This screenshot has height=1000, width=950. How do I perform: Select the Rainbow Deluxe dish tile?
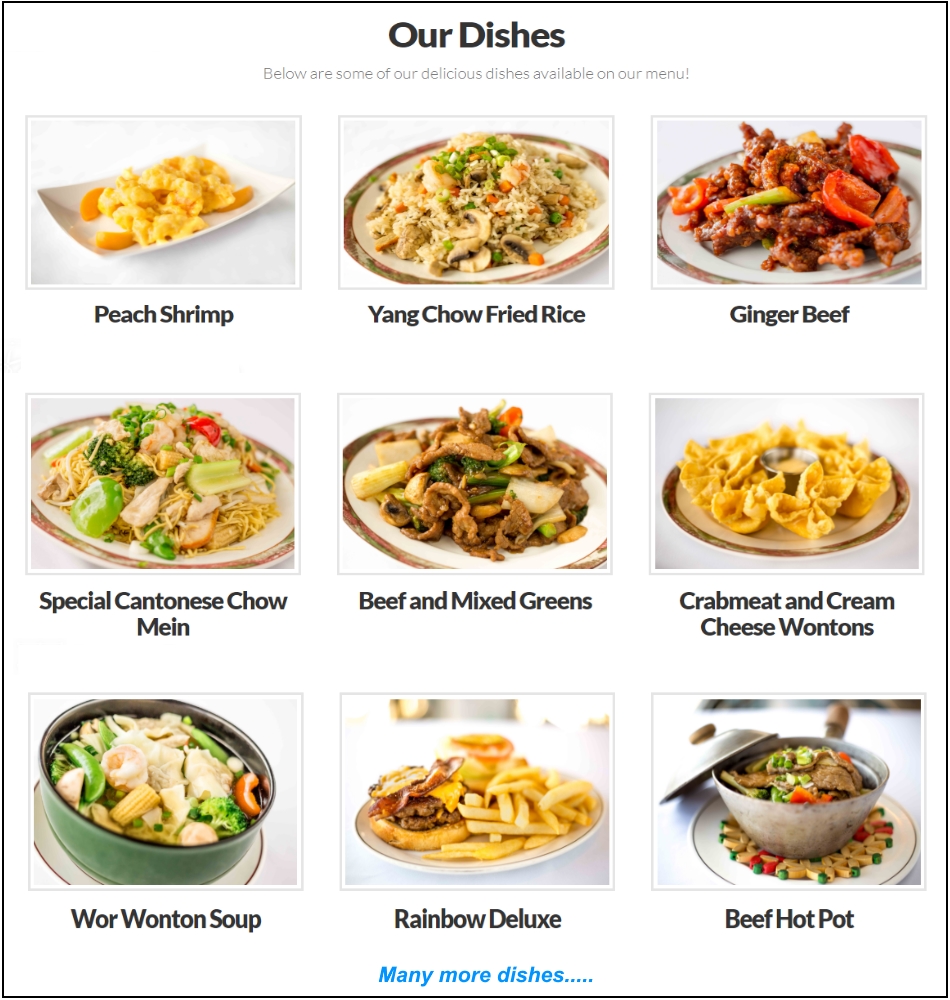(477, 791)
